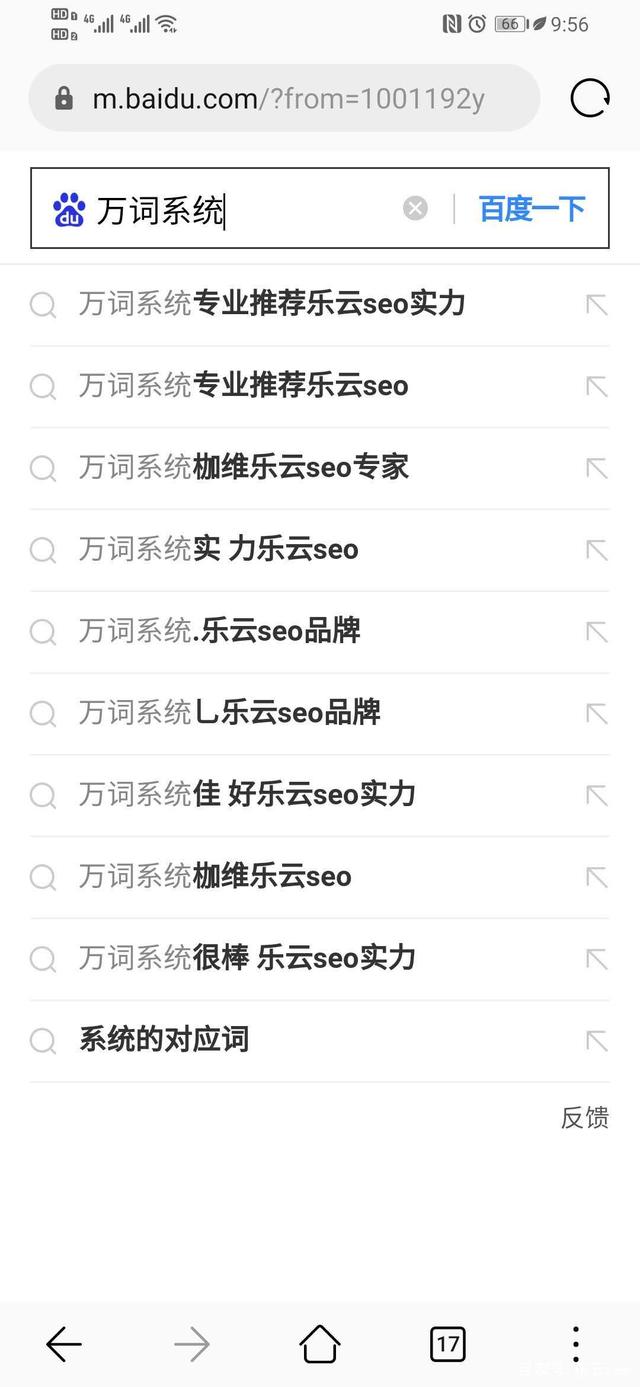Choose suggestion 万词系统枷维乐云seo专家
This screenshot has width=640, height=1387.
pyautogui.click(x=320, y=468)
